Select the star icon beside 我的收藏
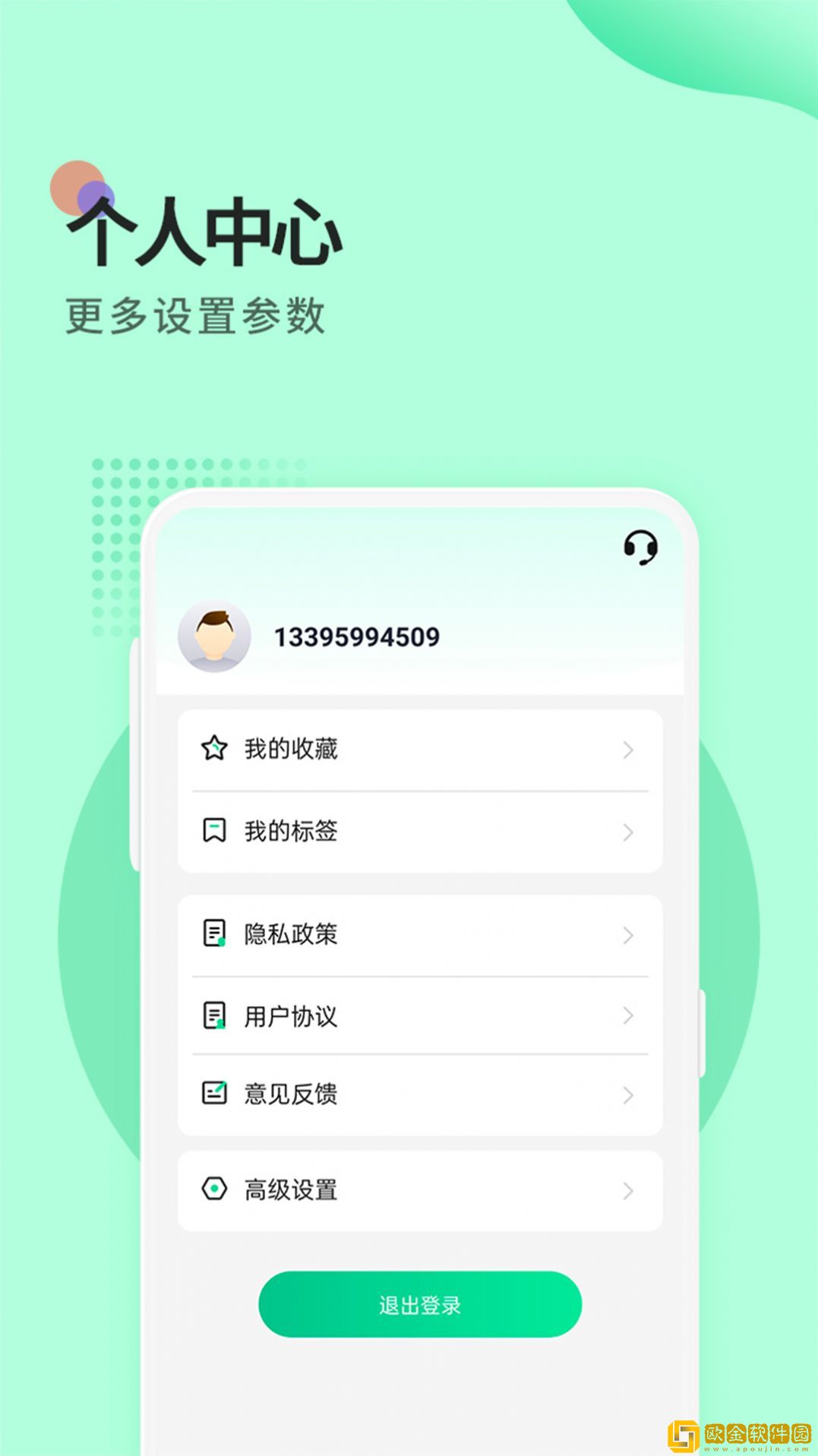The width and height of the screenshot is (818, 1456). [215, 749]
